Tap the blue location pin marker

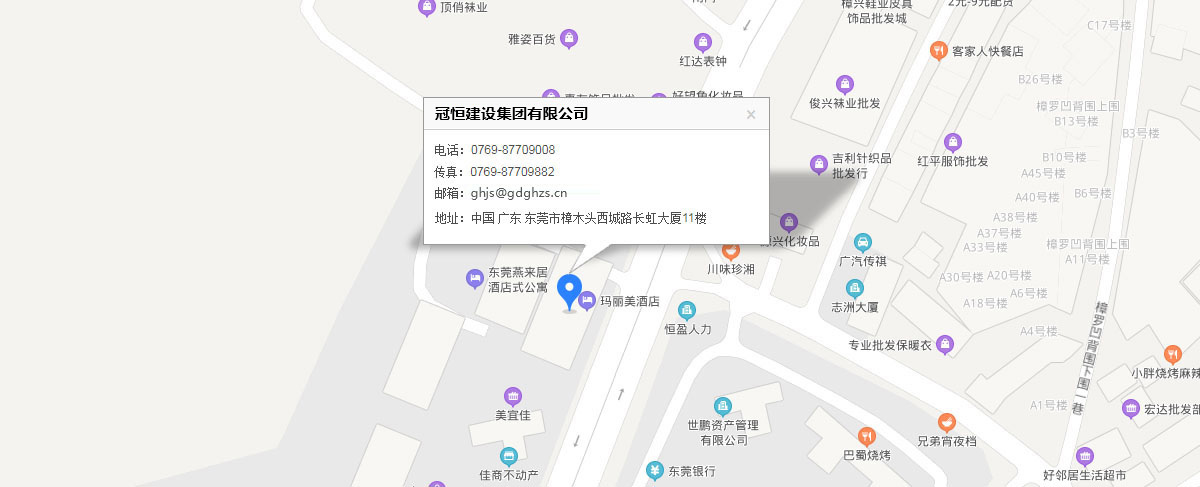click(570, 291)
